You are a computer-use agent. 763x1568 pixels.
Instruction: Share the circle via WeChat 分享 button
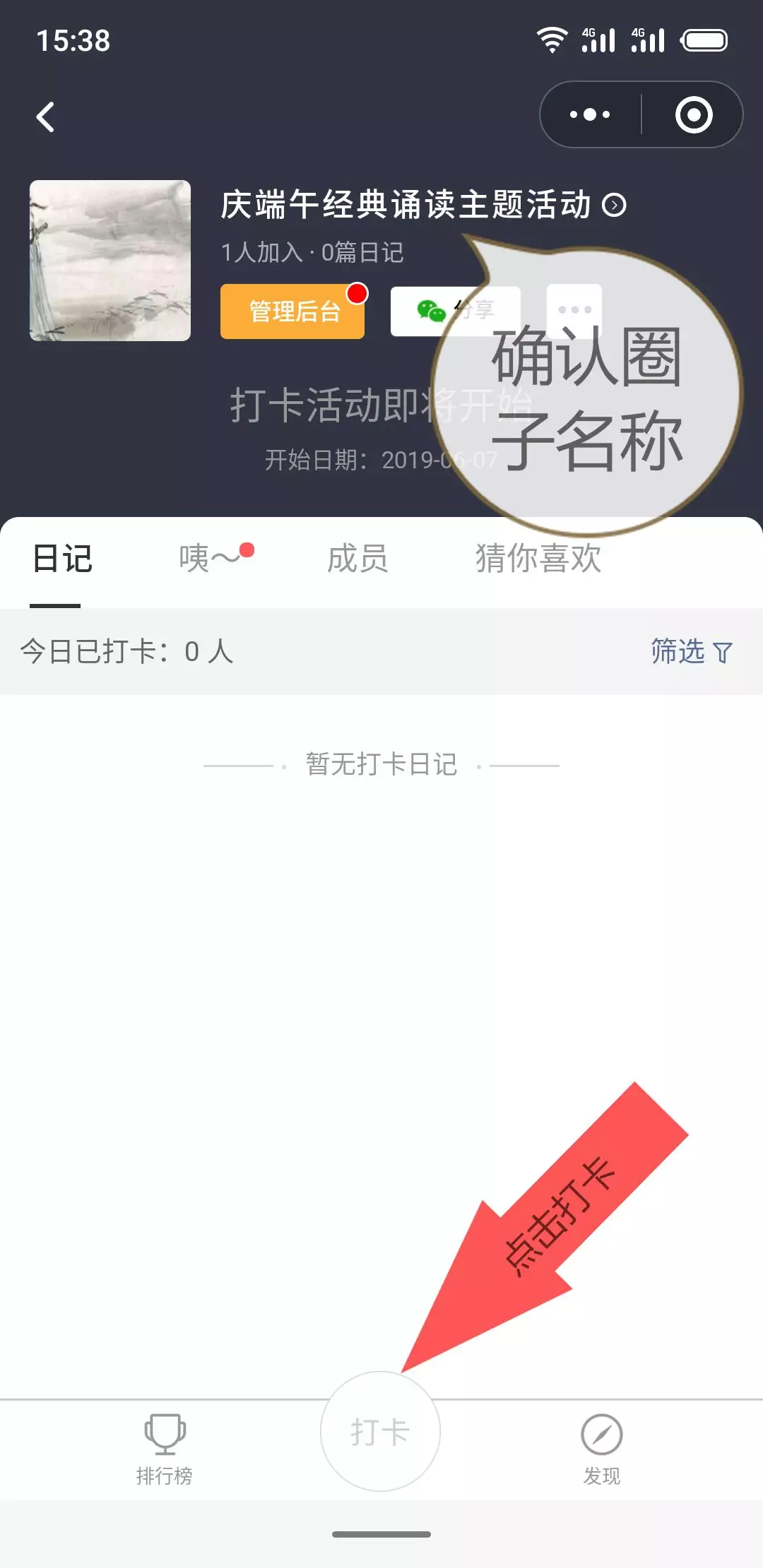click(x=432, y=311)
